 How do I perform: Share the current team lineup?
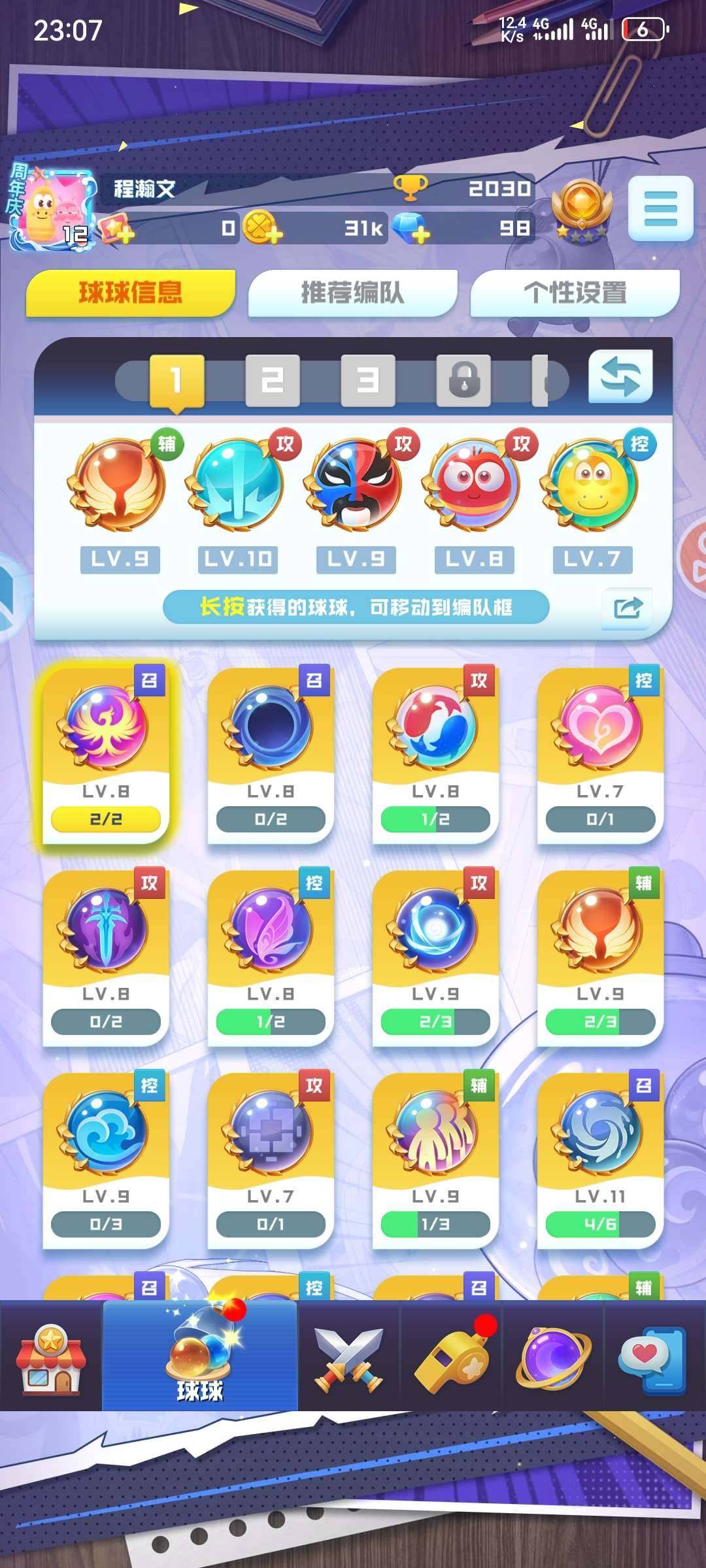(x=628, y=608)
